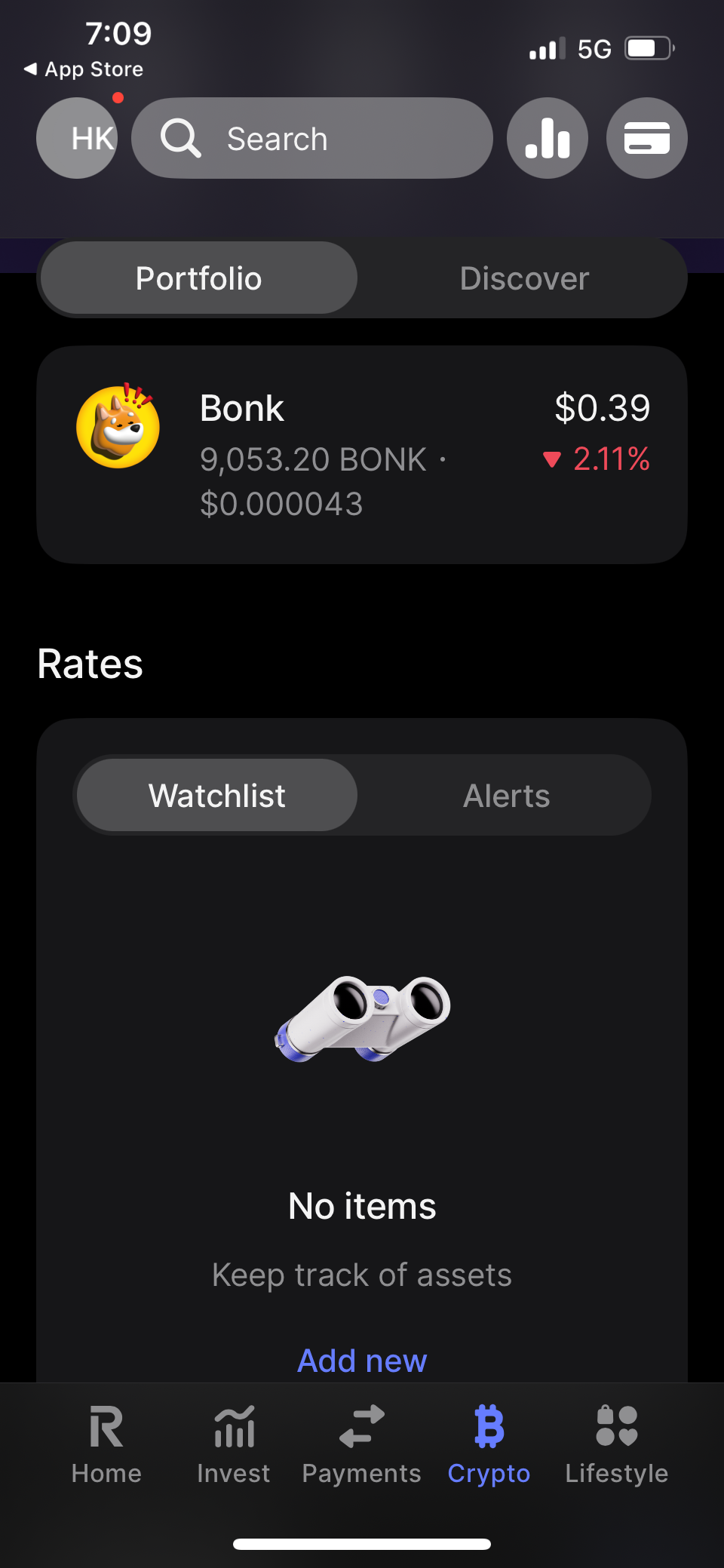The height and width of the screenshot is (1568, 724).
Task: Select the Crypto tab
Action: pos(489,1444)
